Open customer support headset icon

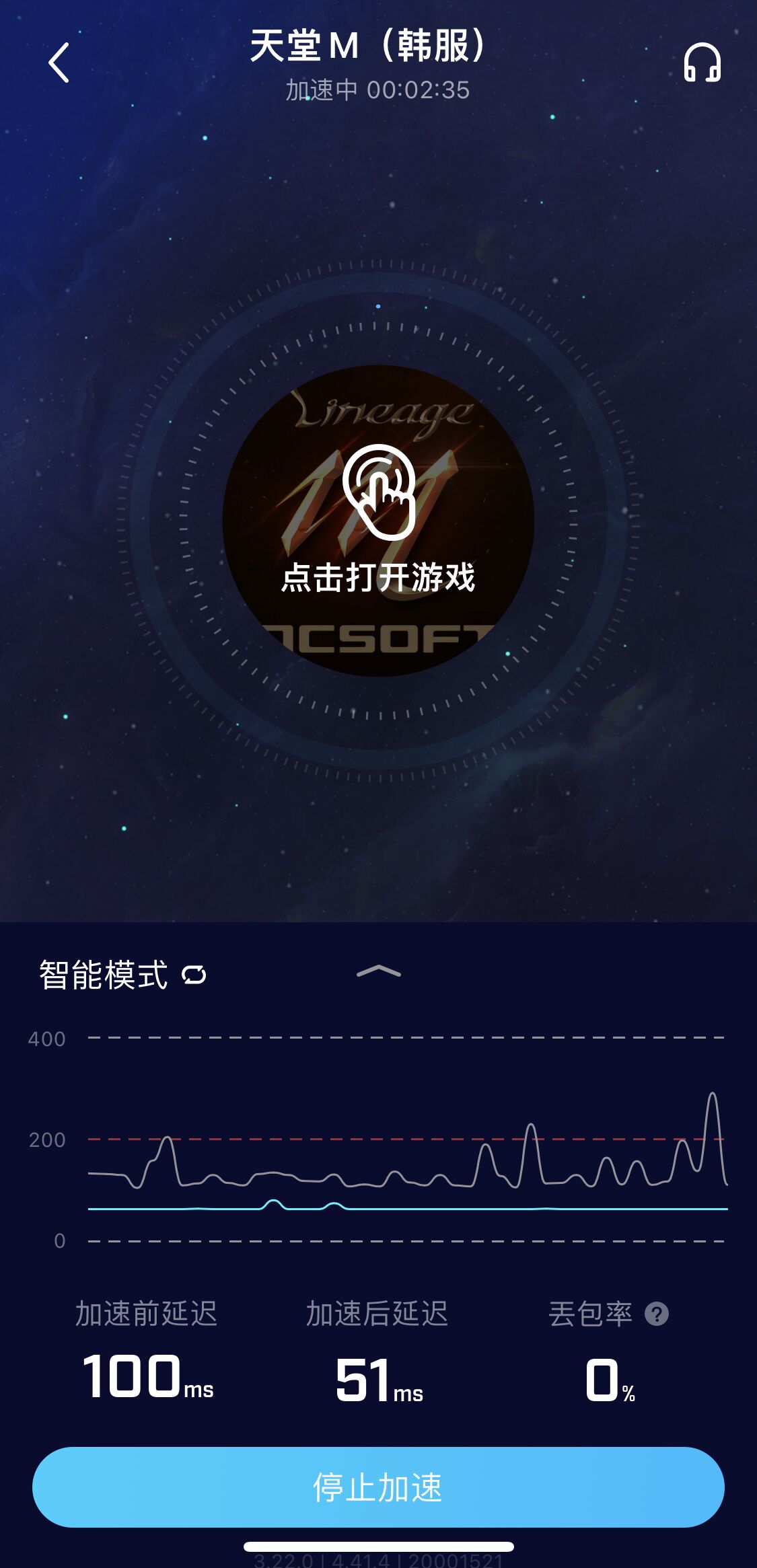(702, 63)
